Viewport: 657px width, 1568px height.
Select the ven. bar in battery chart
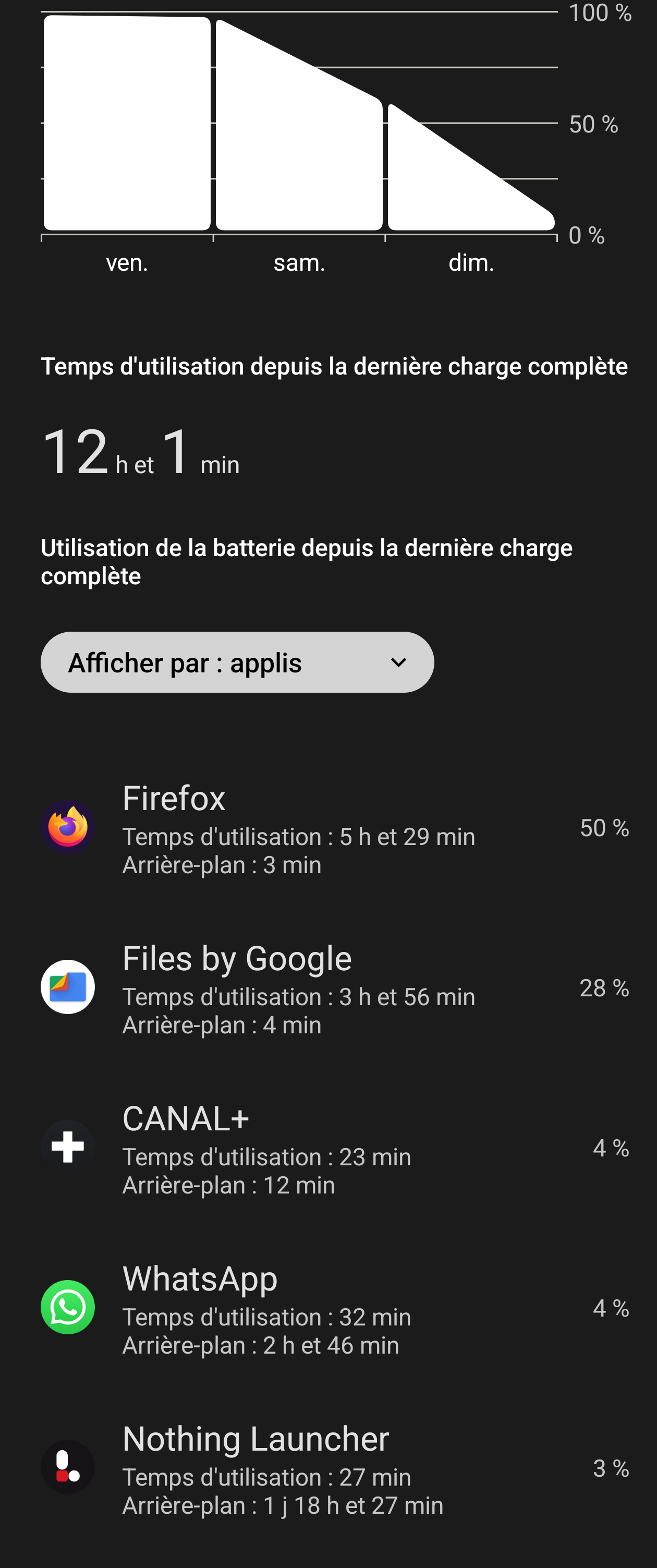[127, 124]
